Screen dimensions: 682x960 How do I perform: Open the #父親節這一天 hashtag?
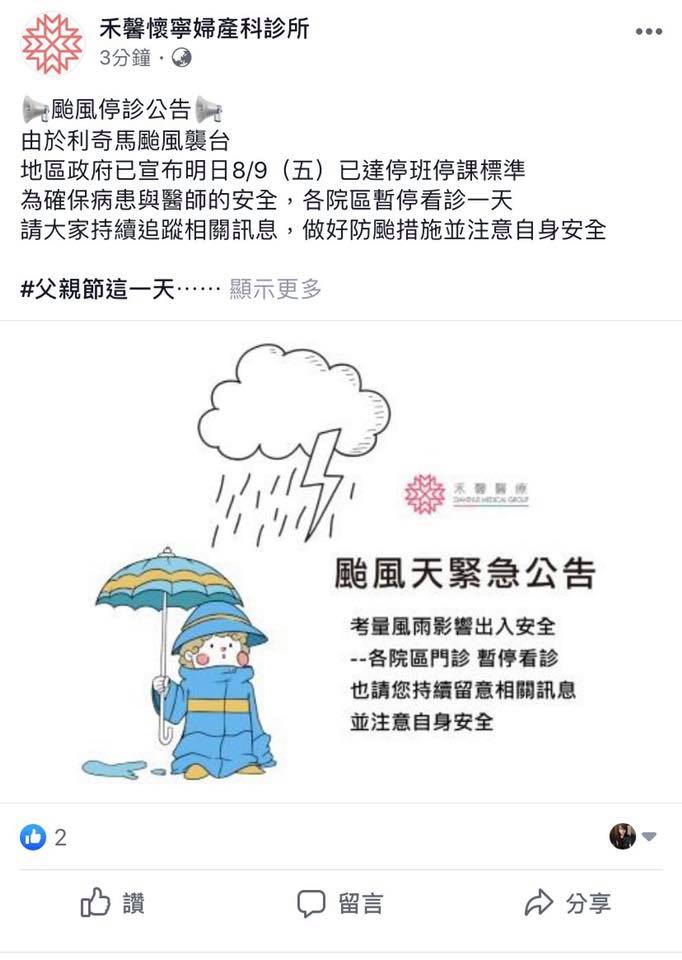(97, 290)
